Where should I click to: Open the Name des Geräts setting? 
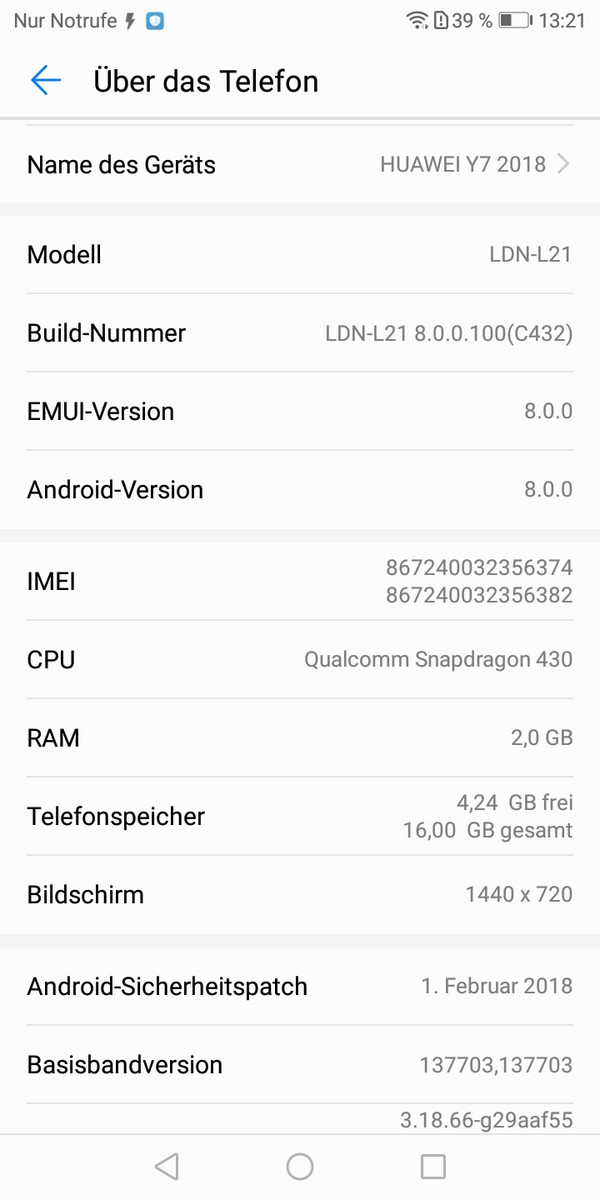[300, 164]
